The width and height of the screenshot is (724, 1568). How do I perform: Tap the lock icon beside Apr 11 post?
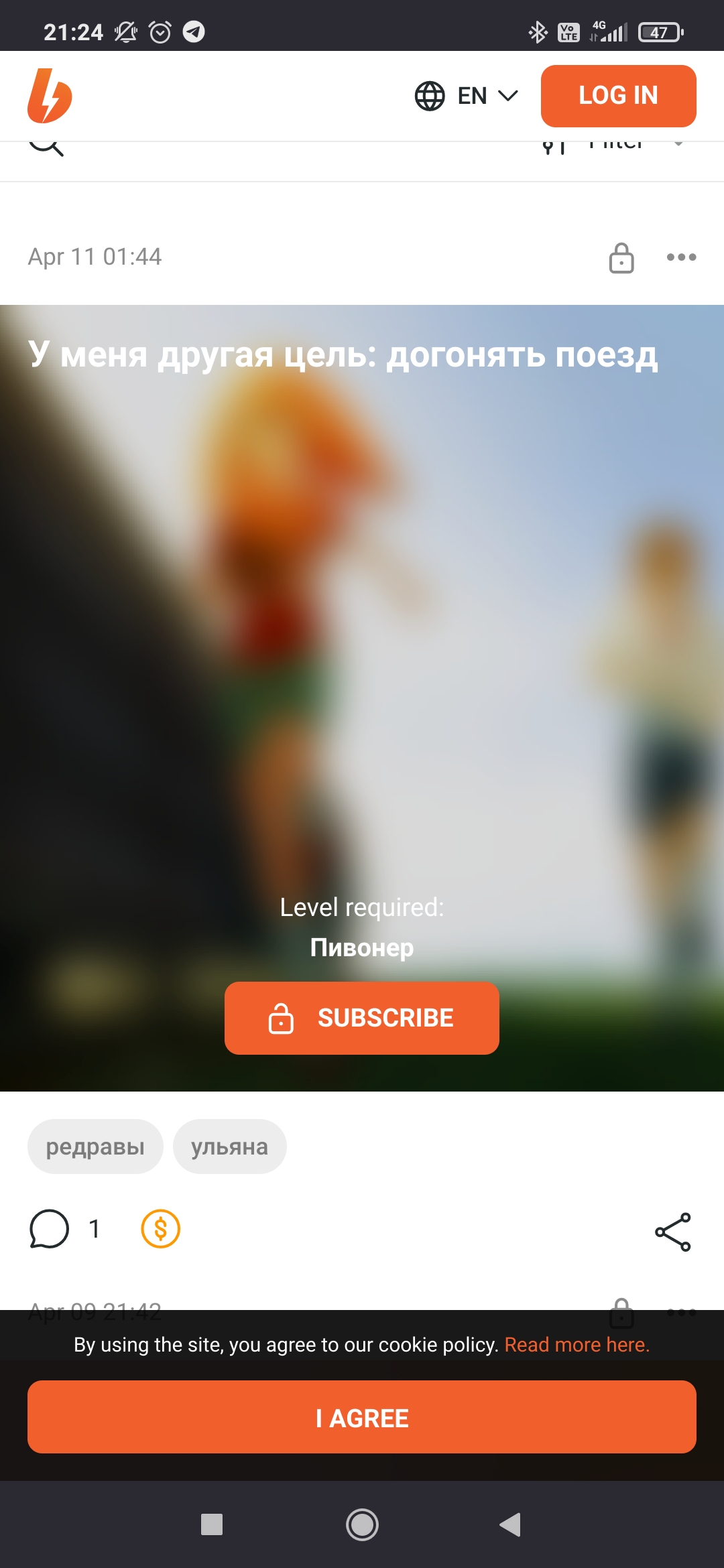pos(621,258)
